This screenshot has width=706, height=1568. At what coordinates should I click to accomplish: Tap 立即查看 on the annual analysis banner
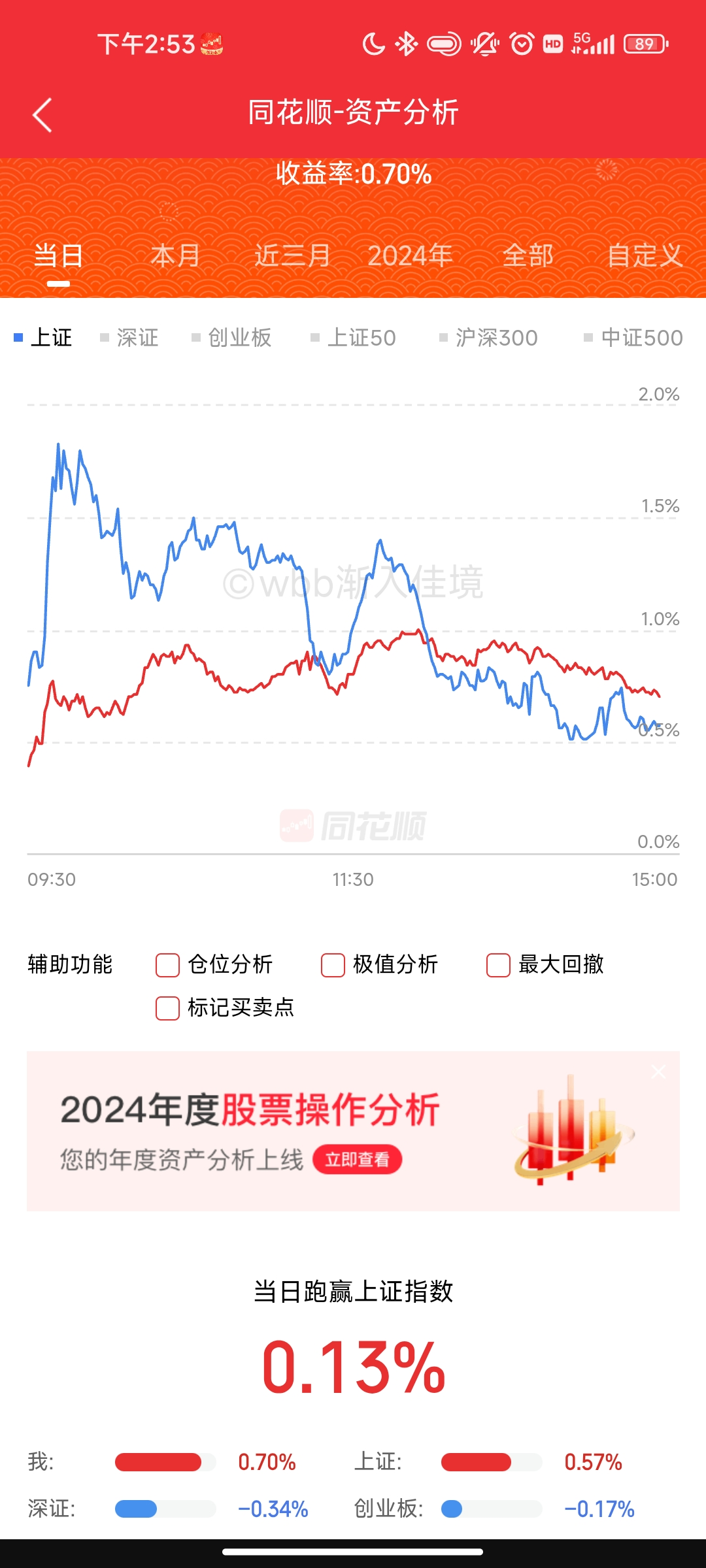(357, 1160)
